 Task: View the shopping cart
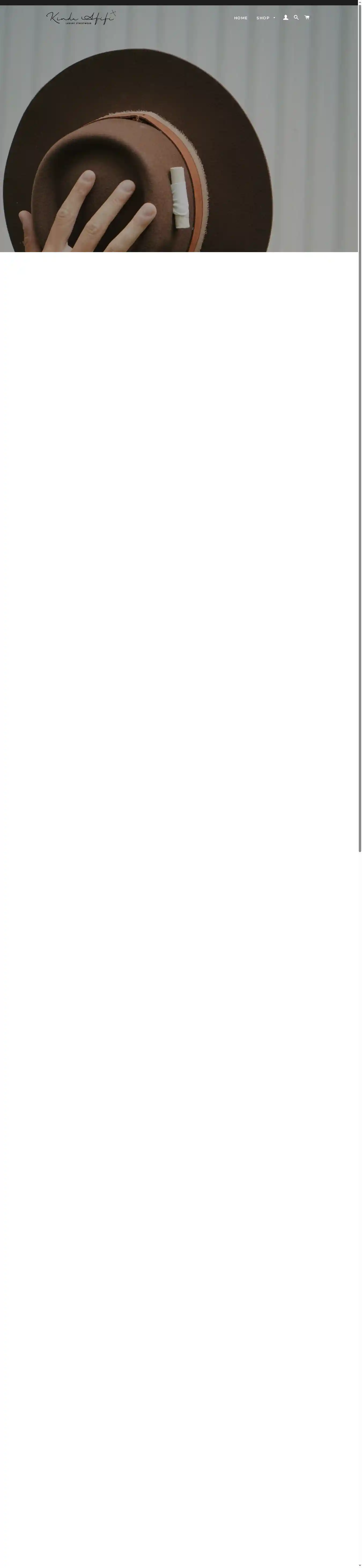pos(307,18)
